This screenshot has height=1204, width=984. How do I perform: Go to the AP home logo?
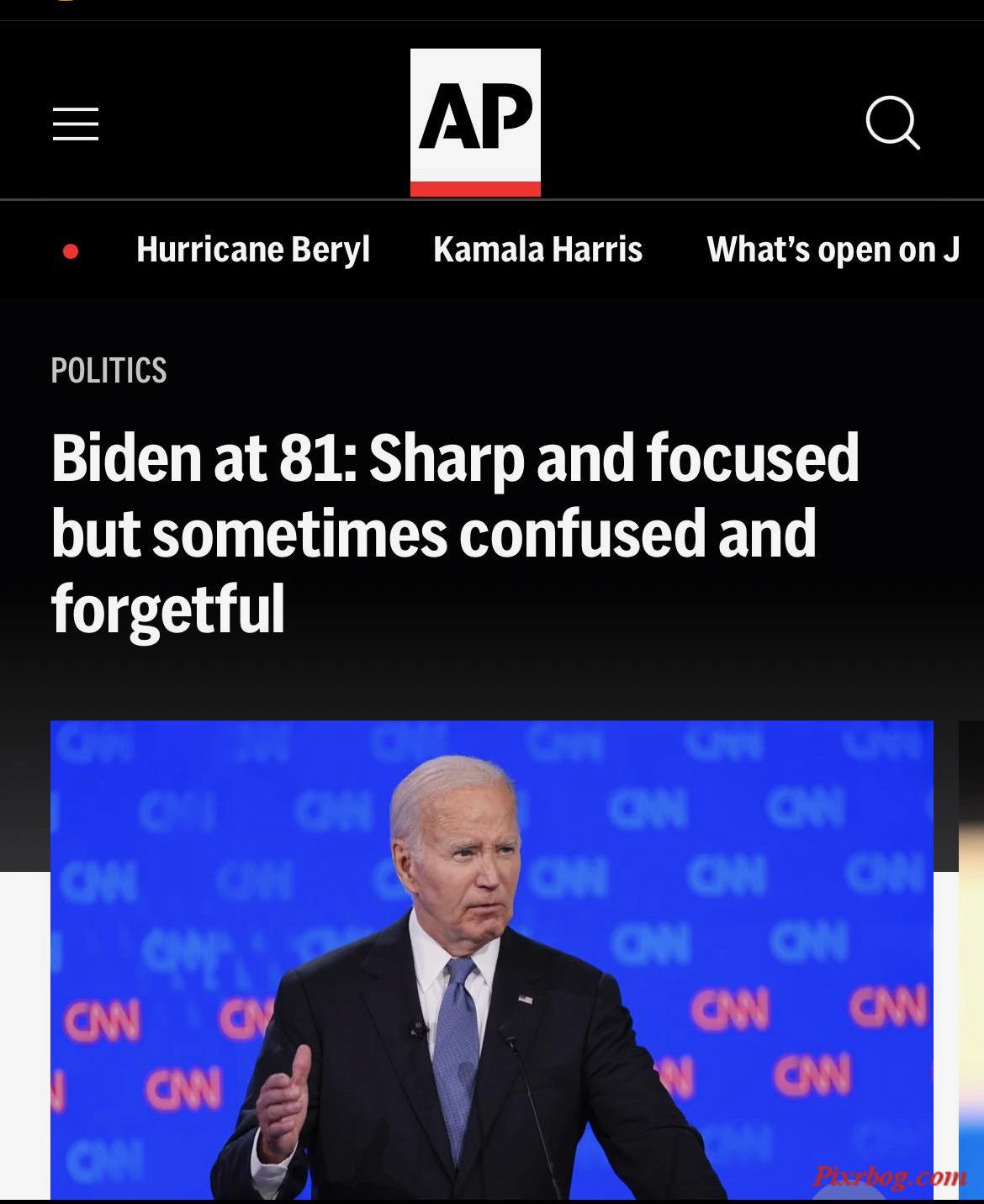[x=475, y=122]
